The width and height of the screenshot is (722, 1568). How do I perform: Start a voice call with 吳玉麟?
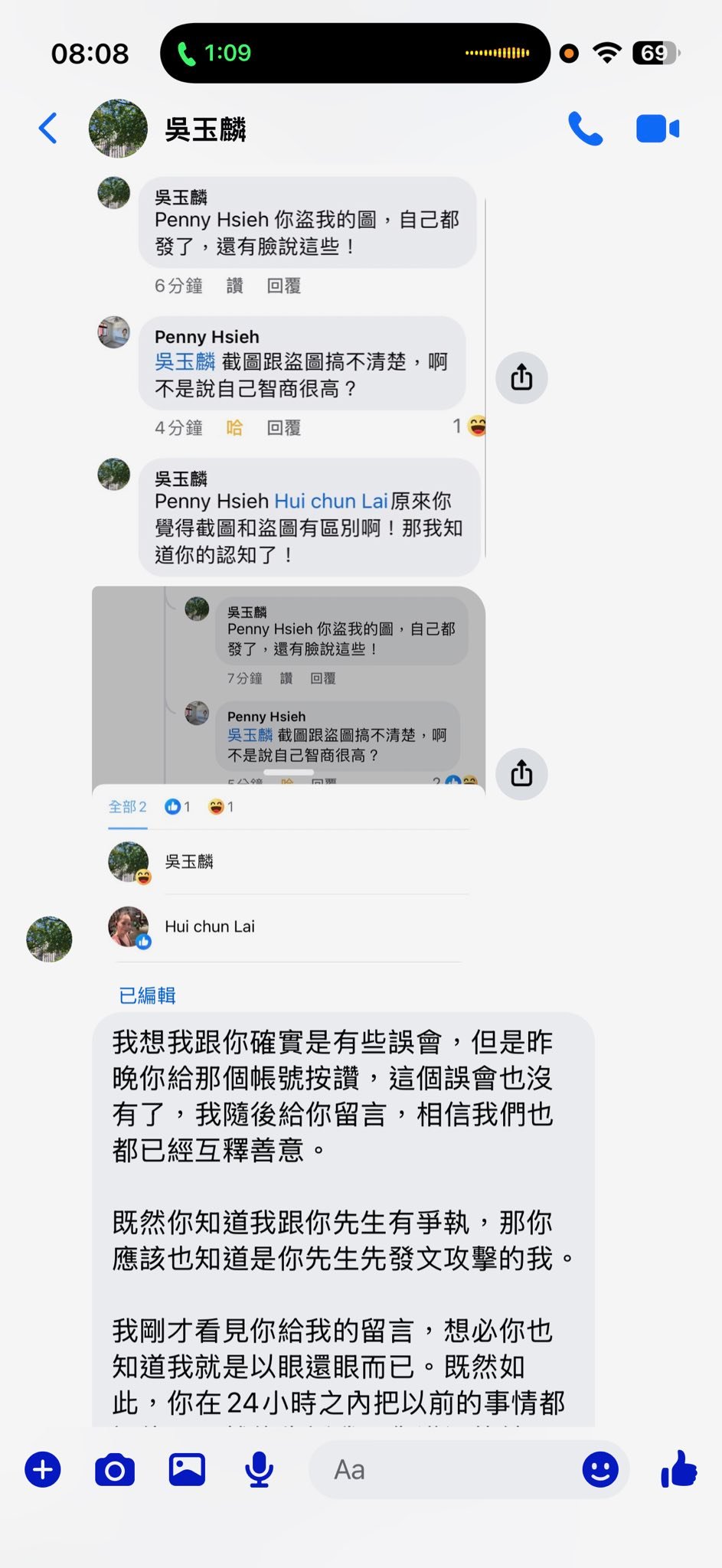pyautogui.click(x=586, y=129)
